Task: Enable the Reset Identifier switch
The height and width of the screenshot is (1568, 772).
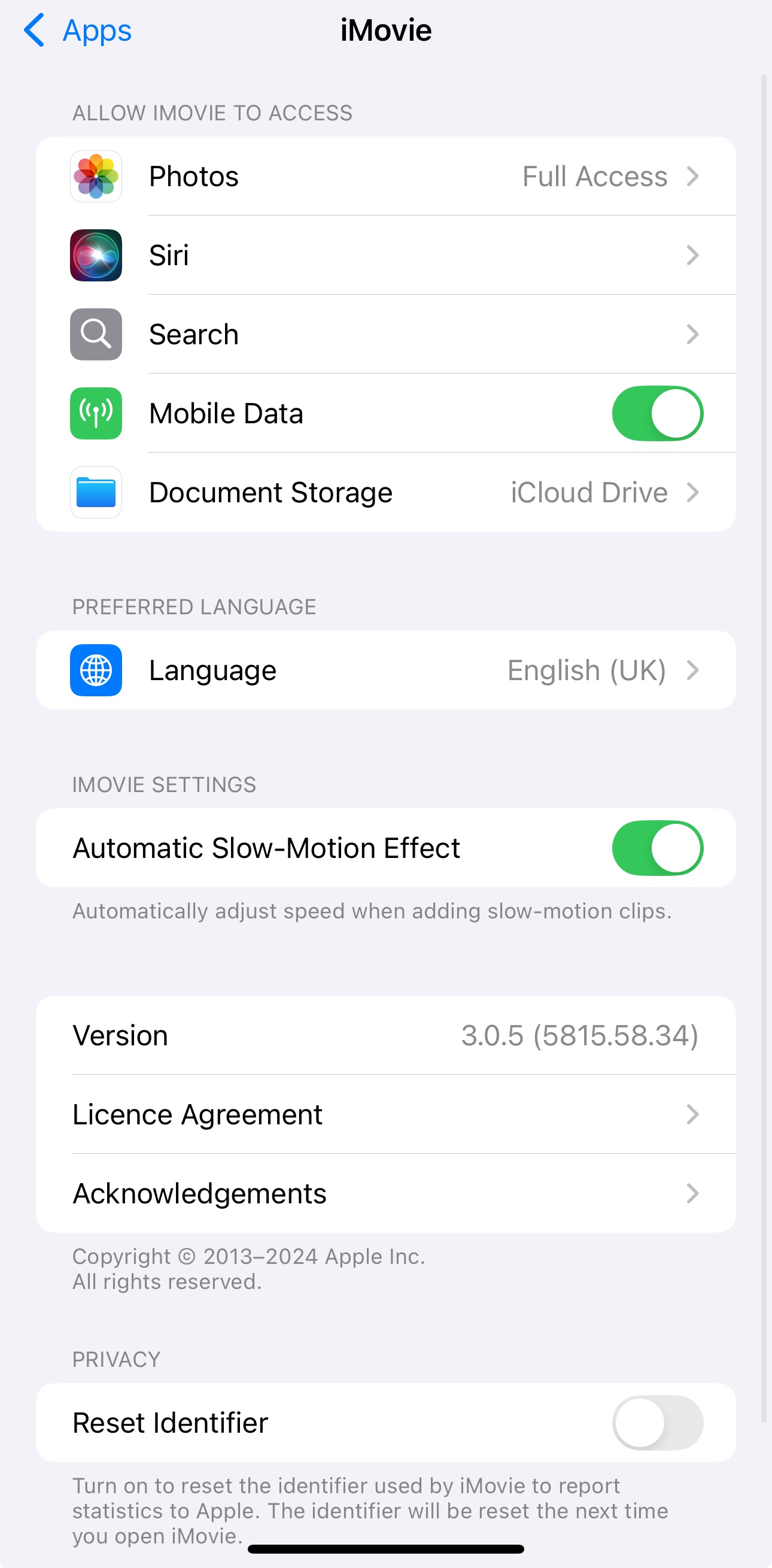Action: coord(657,1423)
